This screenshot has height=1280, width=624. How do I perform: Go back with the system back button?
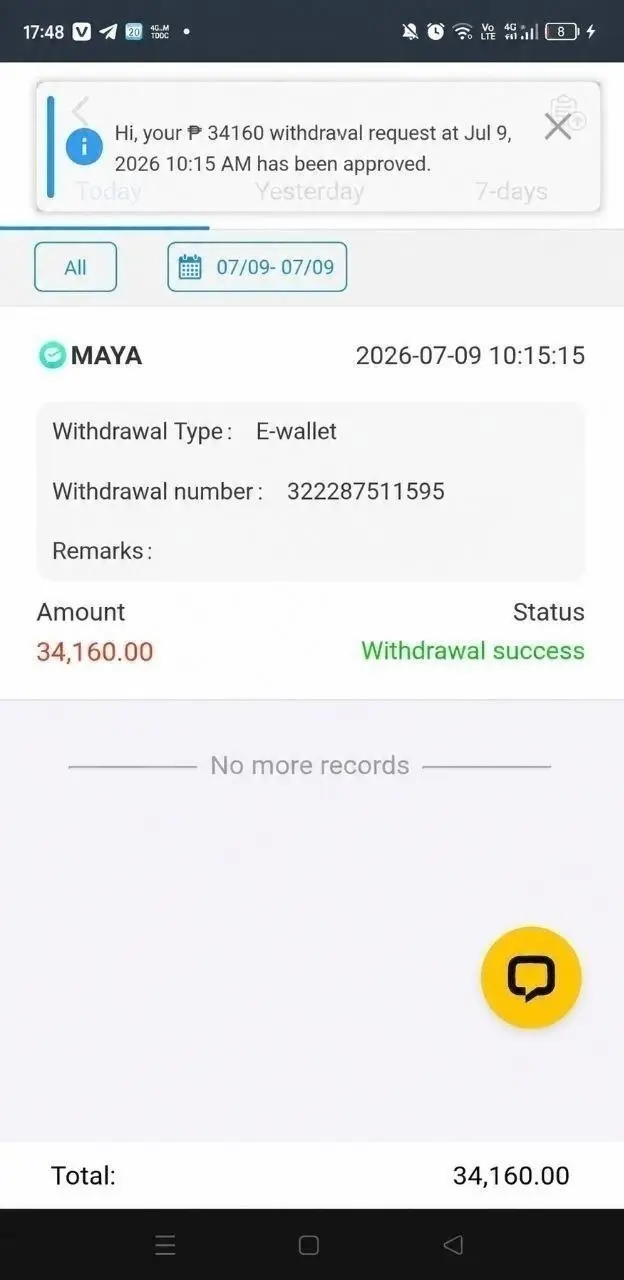coord(453,1244)
